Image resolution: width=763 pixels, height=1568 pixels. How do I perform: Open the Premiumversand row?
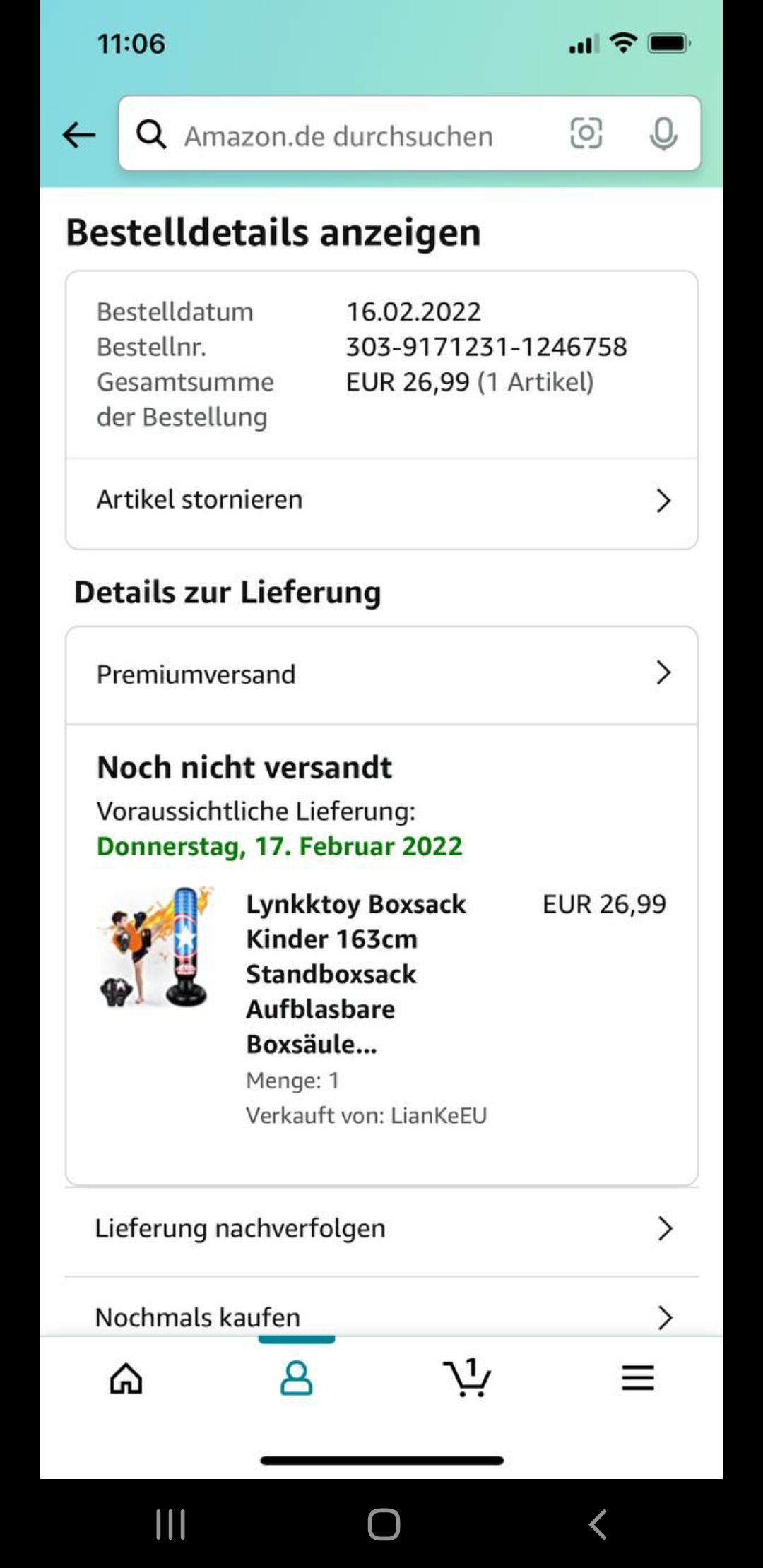click(381, 675)
